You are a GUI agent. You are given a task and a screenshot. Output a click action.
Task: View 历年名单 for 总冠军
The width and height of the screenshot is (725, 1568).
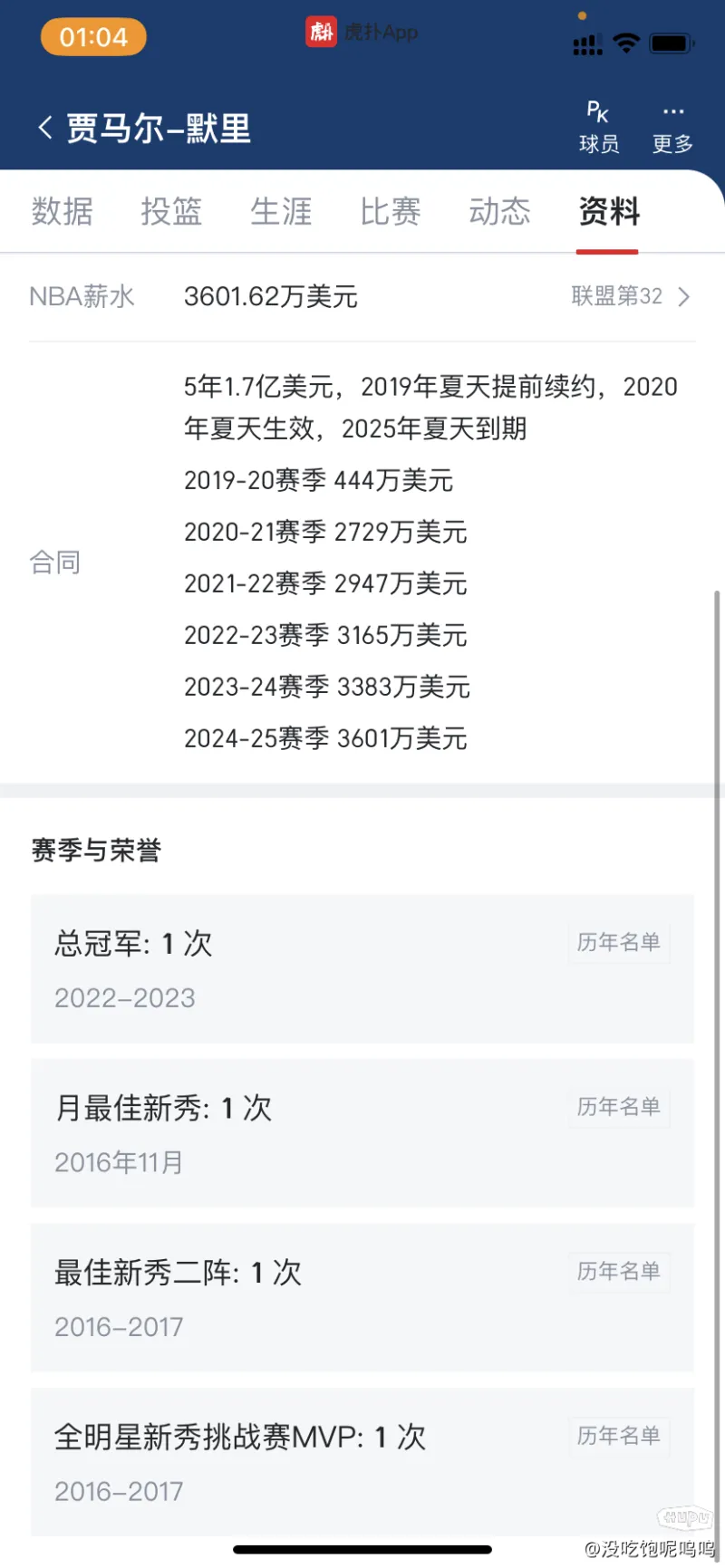619,943
